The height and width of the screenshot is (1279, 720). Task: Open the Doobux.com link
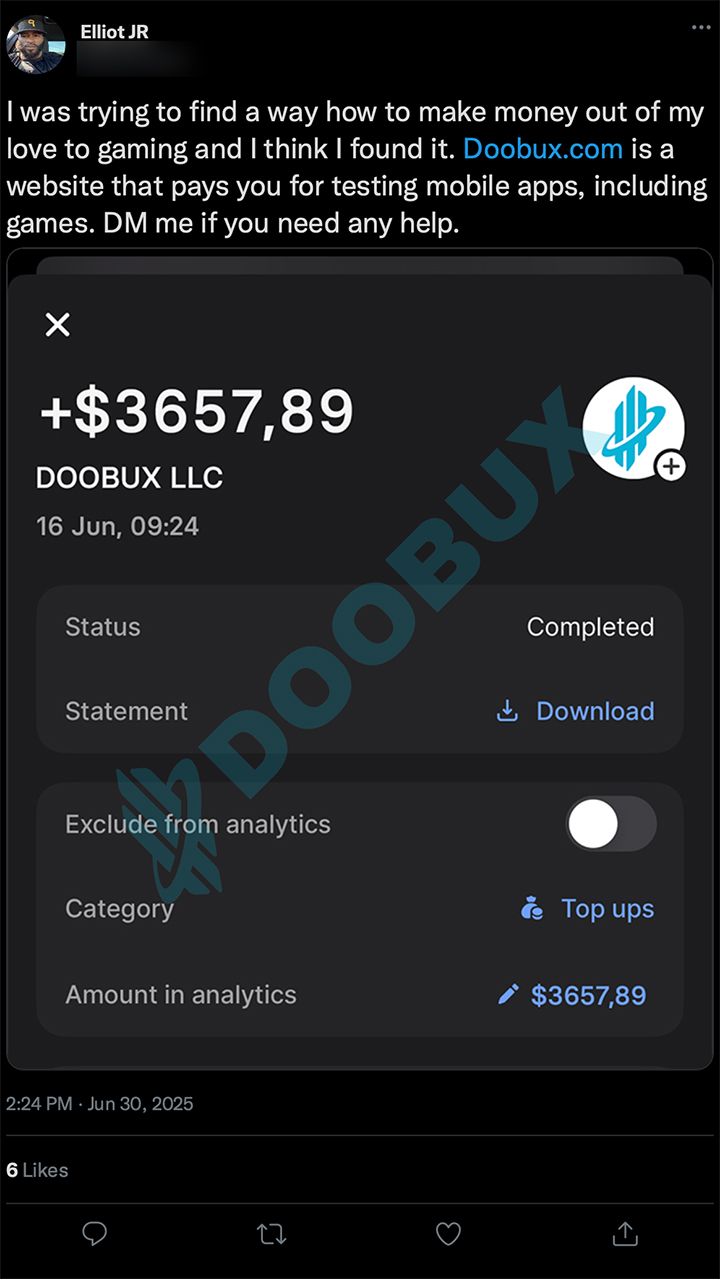[x=543, y=150]
